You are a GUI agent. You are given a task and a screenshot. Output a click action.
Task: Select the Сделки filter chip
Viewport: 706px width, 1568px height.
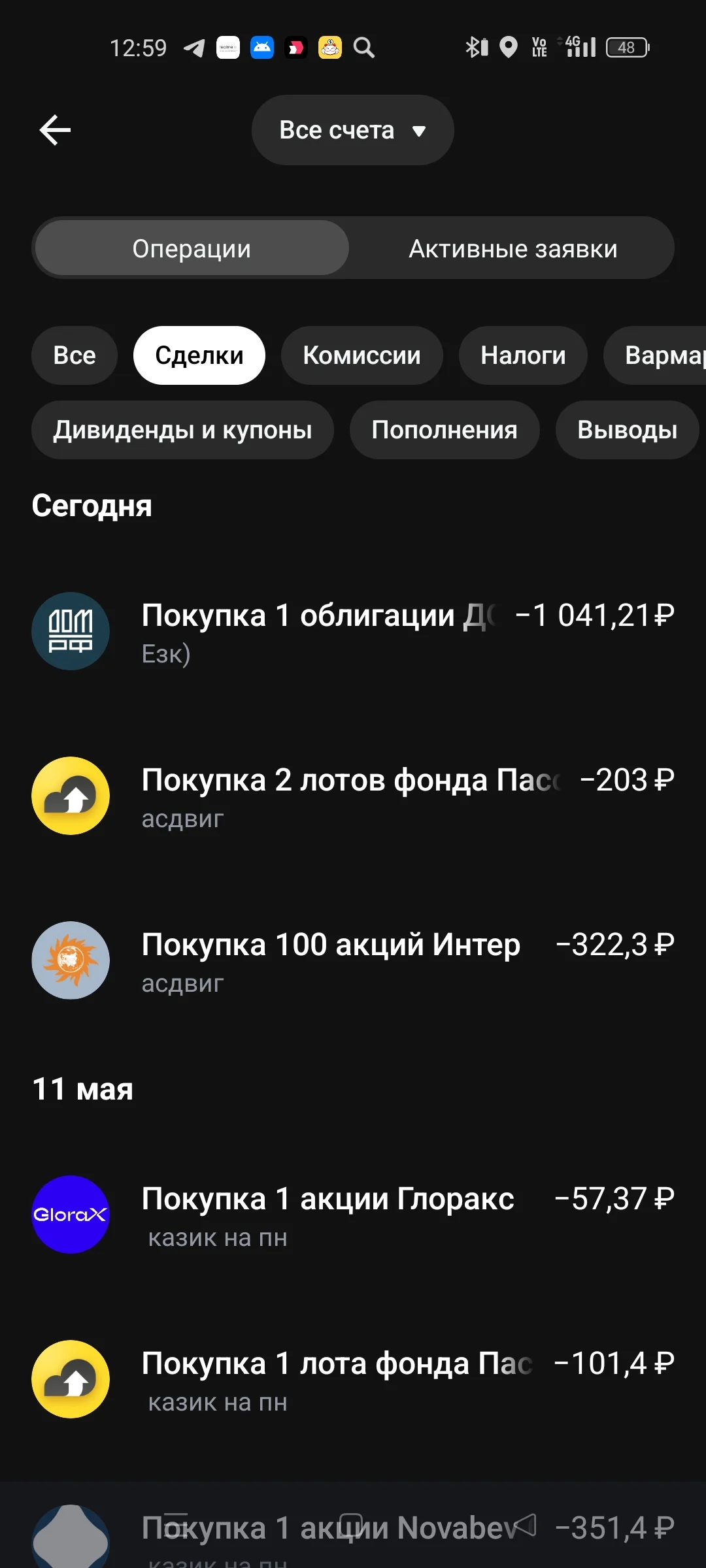(x=199, y=355)
